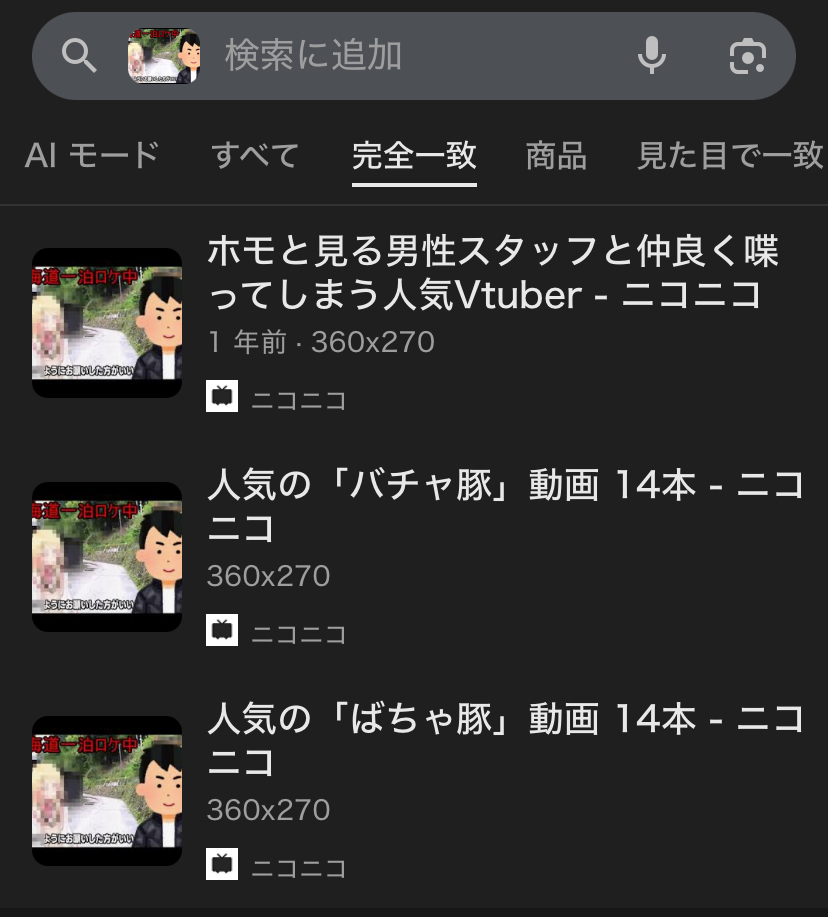
Task: Switch to the すべて tab
Action: [255, 155]
